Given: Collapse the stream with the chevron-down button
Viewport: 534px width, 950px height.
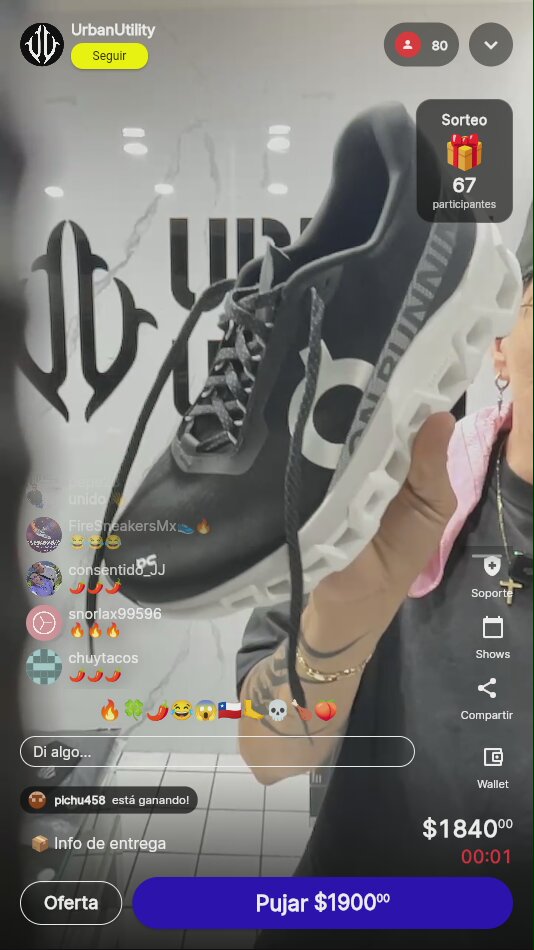Looking at the screenshot, I should pos(491,45).
